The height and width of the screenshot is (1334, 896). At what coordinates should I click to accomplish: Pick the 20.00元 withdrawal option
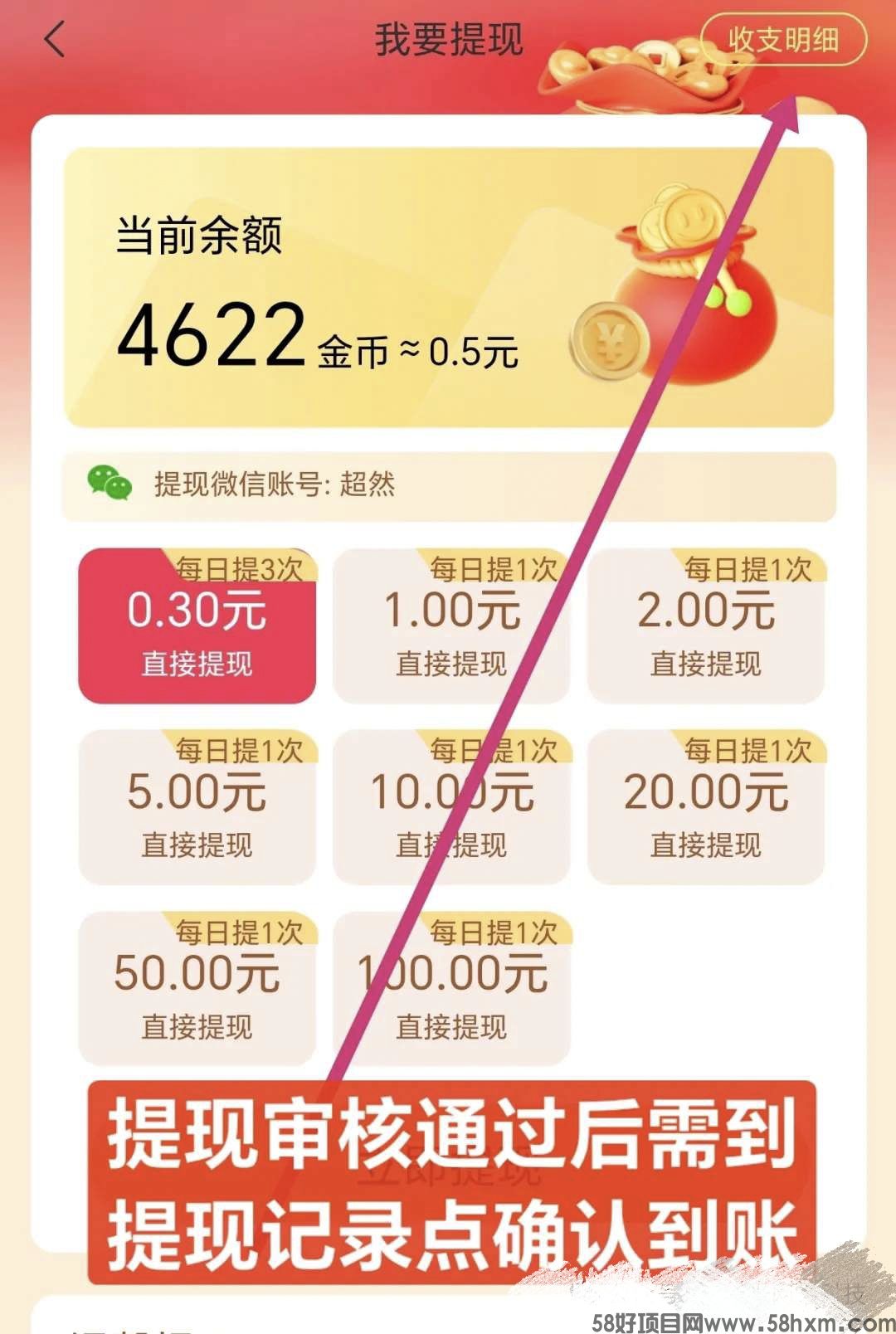(706, 808)
